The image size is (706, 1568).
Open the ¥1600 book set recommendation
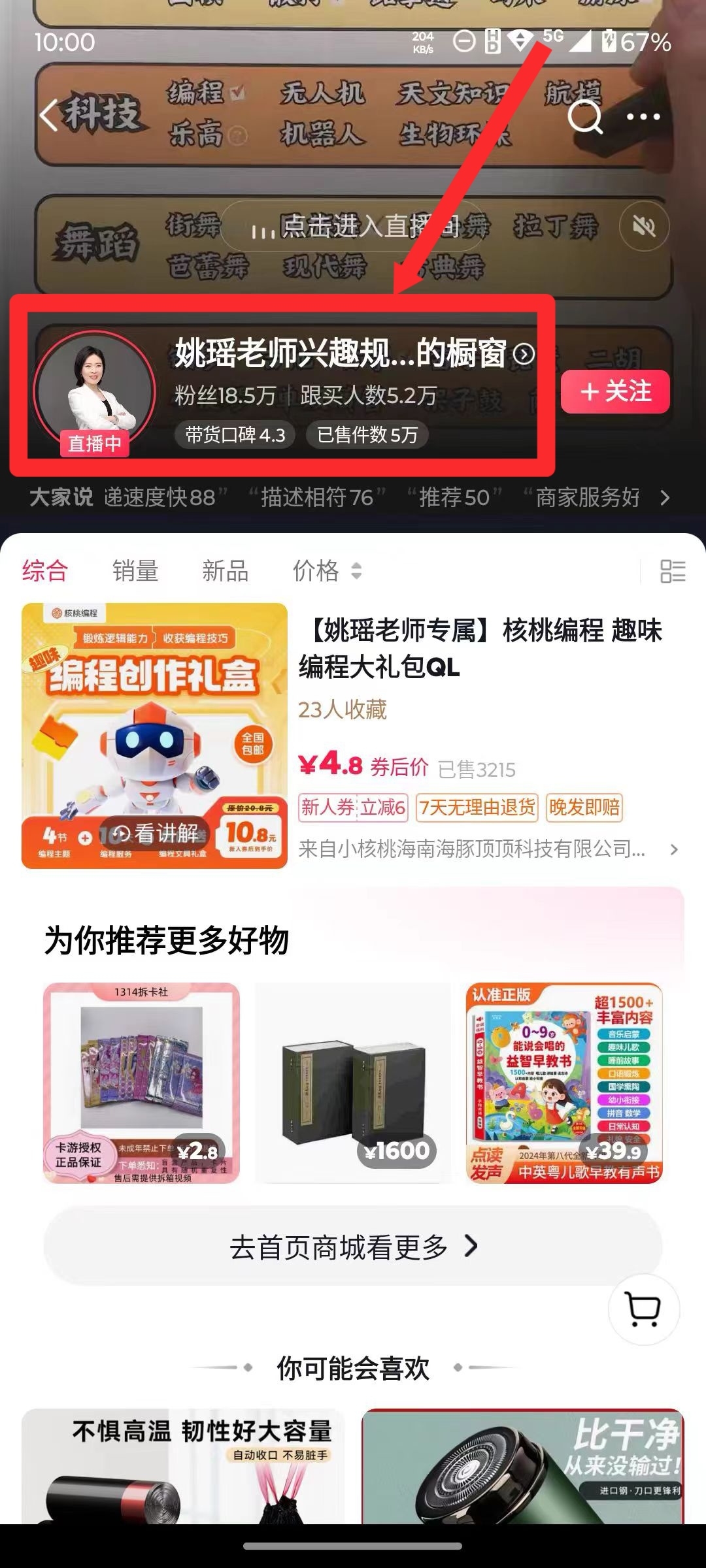click(353, 1083)
